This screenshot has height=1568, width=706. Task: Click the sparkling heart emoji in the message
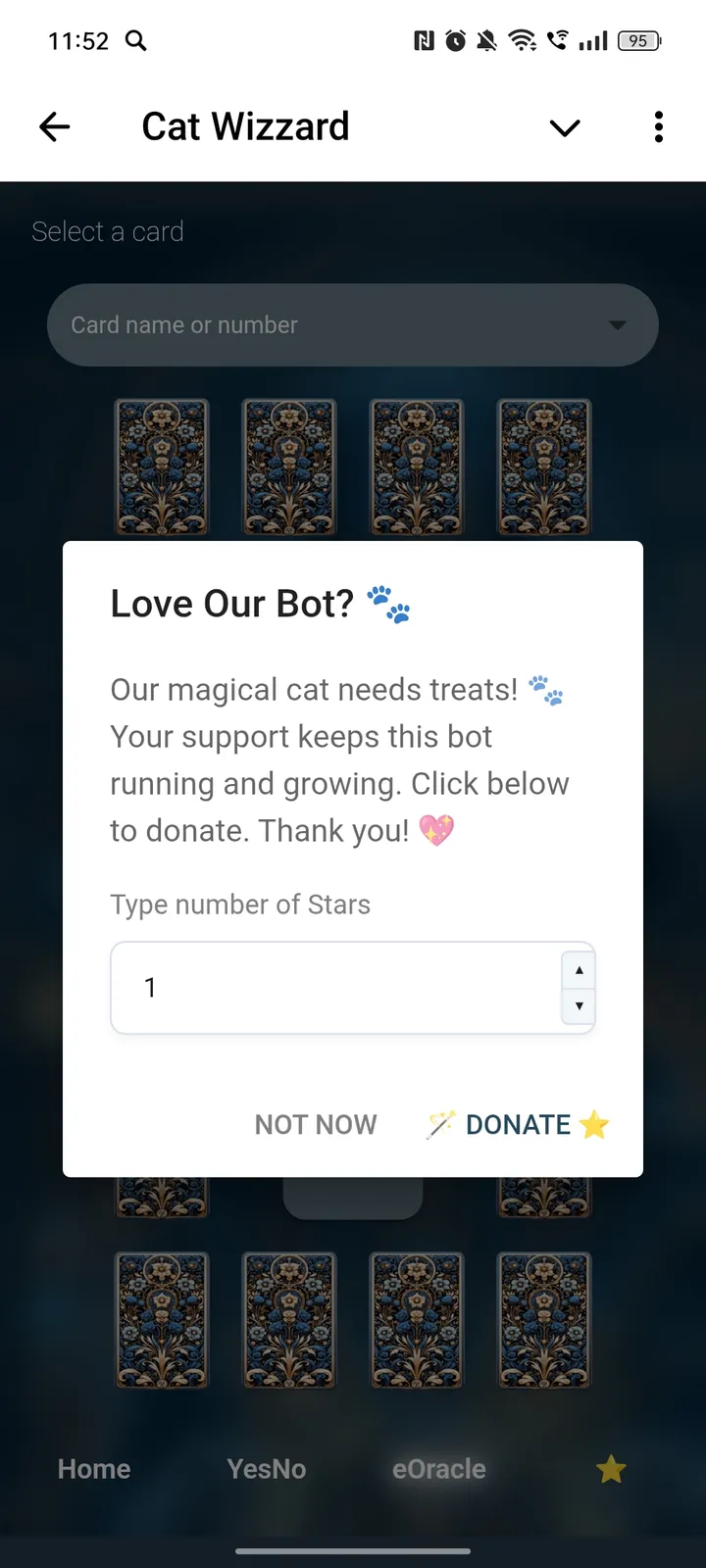tap(434, 830)
